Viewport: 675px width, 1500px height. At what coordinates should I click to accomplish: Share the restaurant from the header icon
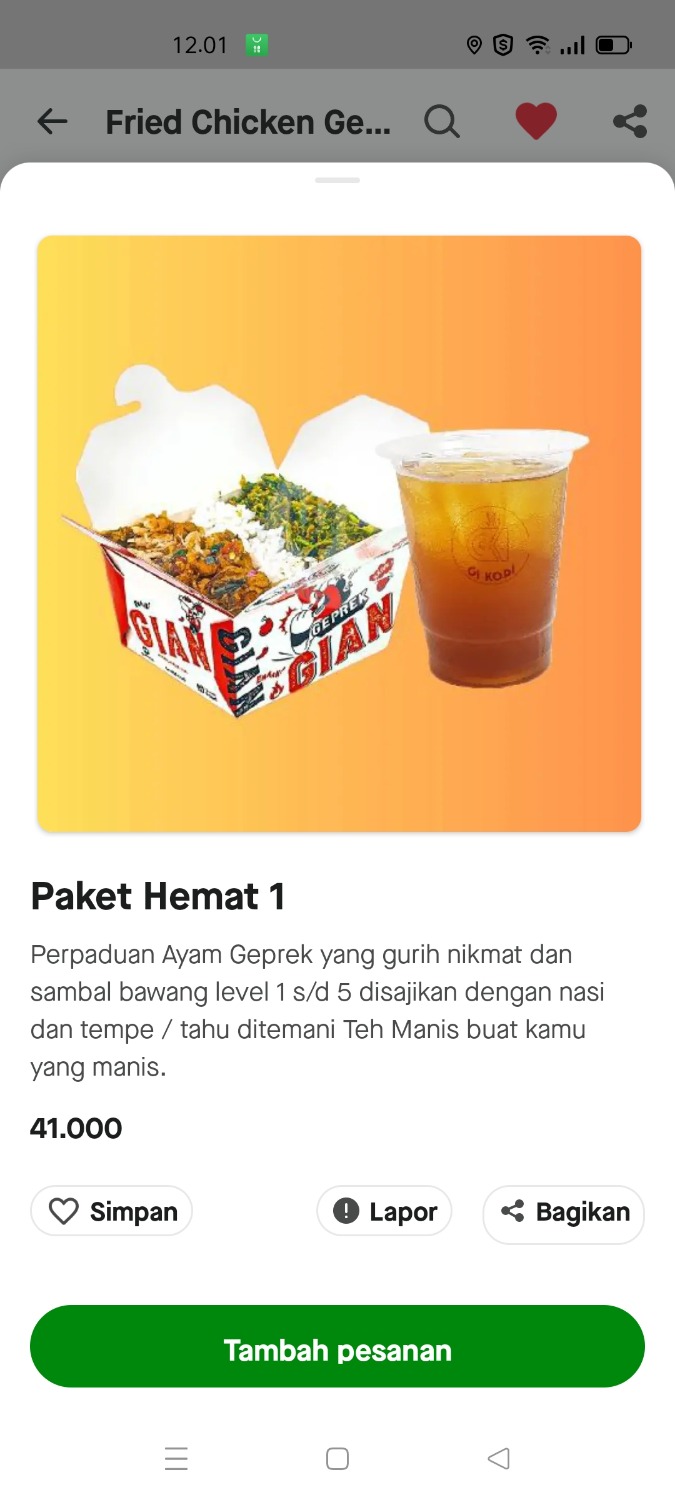630,122
